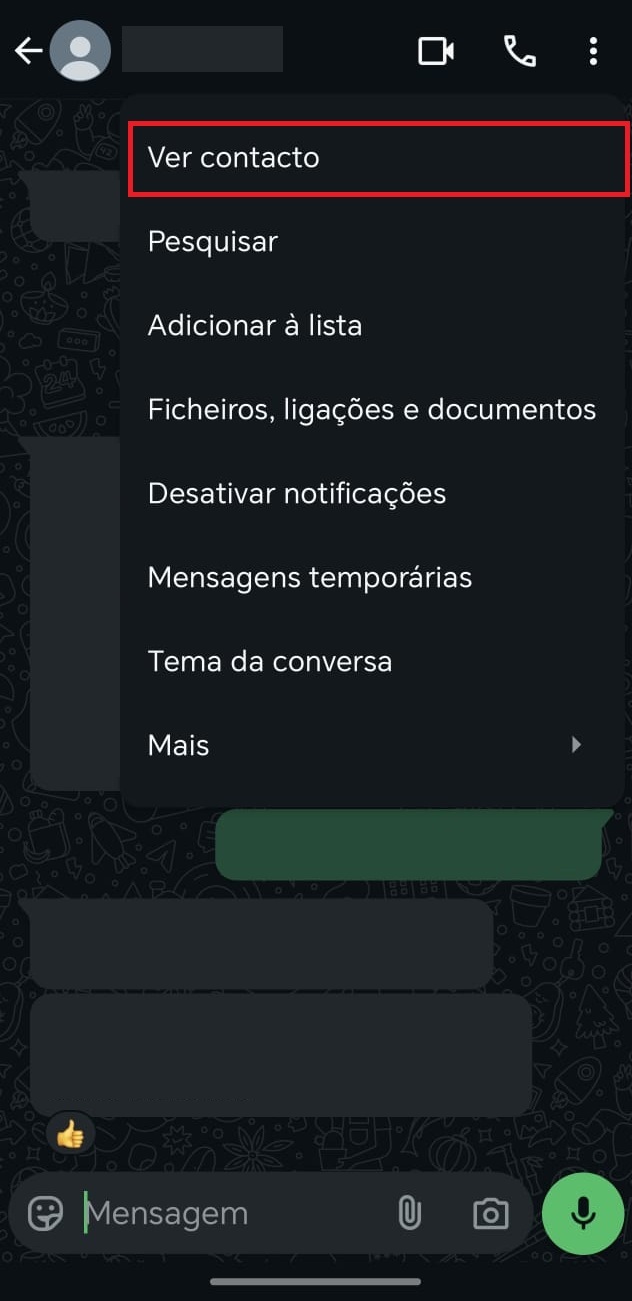Start a voice call
The image size is (632, 1301).
click(520, 51)
